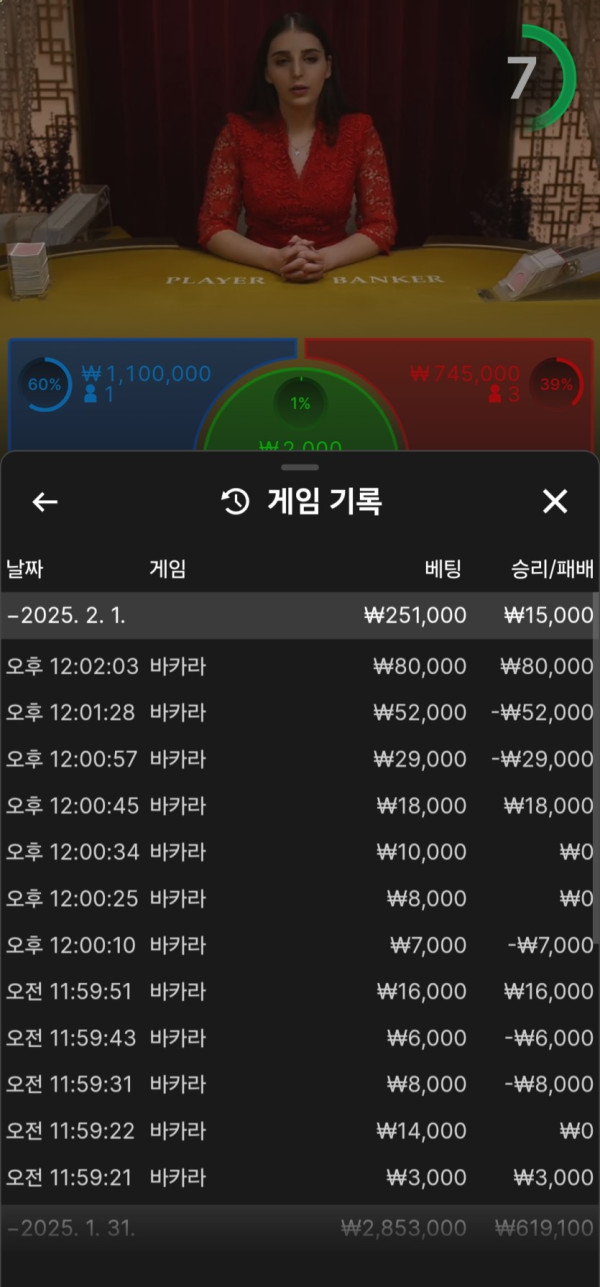Select the 오후 12:00:45 game entry

coord(298,806)
